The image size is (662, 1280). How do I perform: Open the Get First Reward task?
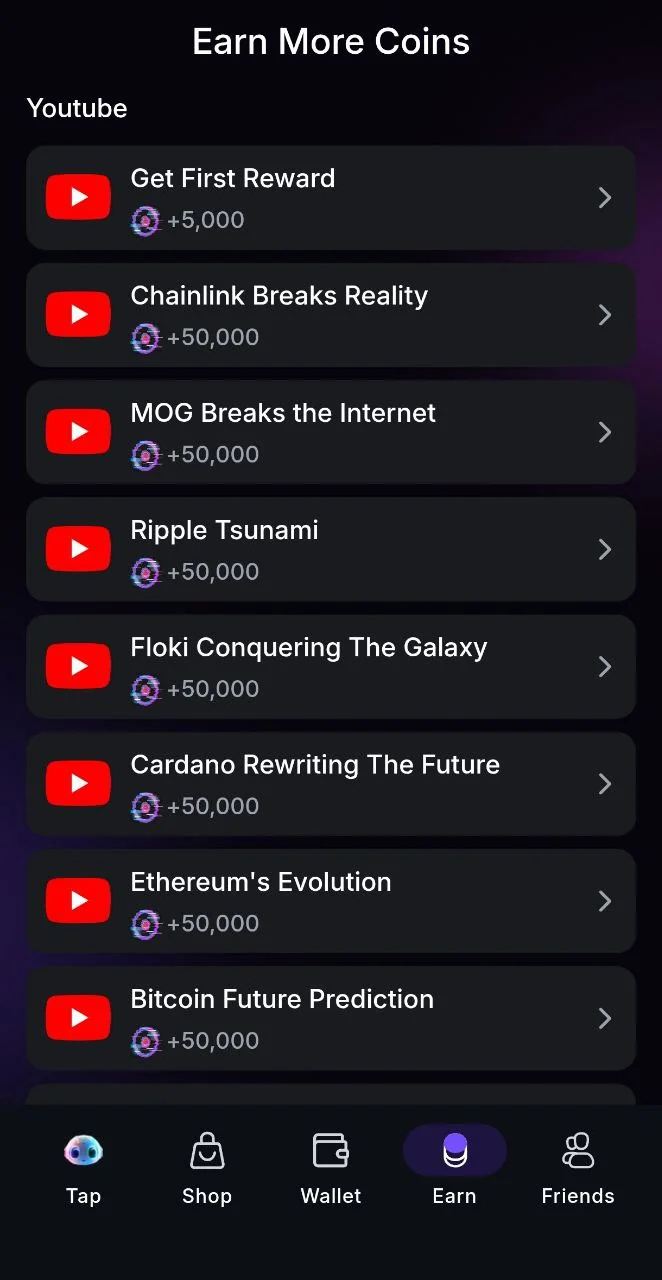pyautogui.click(x=331, y=198)
